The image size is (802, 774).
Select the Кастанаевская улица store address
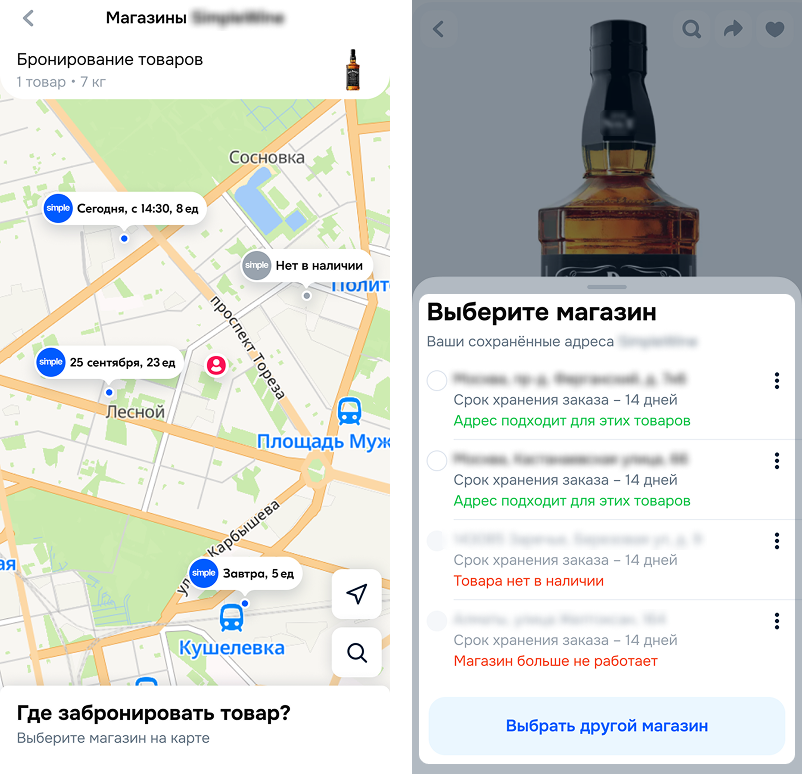437,461
